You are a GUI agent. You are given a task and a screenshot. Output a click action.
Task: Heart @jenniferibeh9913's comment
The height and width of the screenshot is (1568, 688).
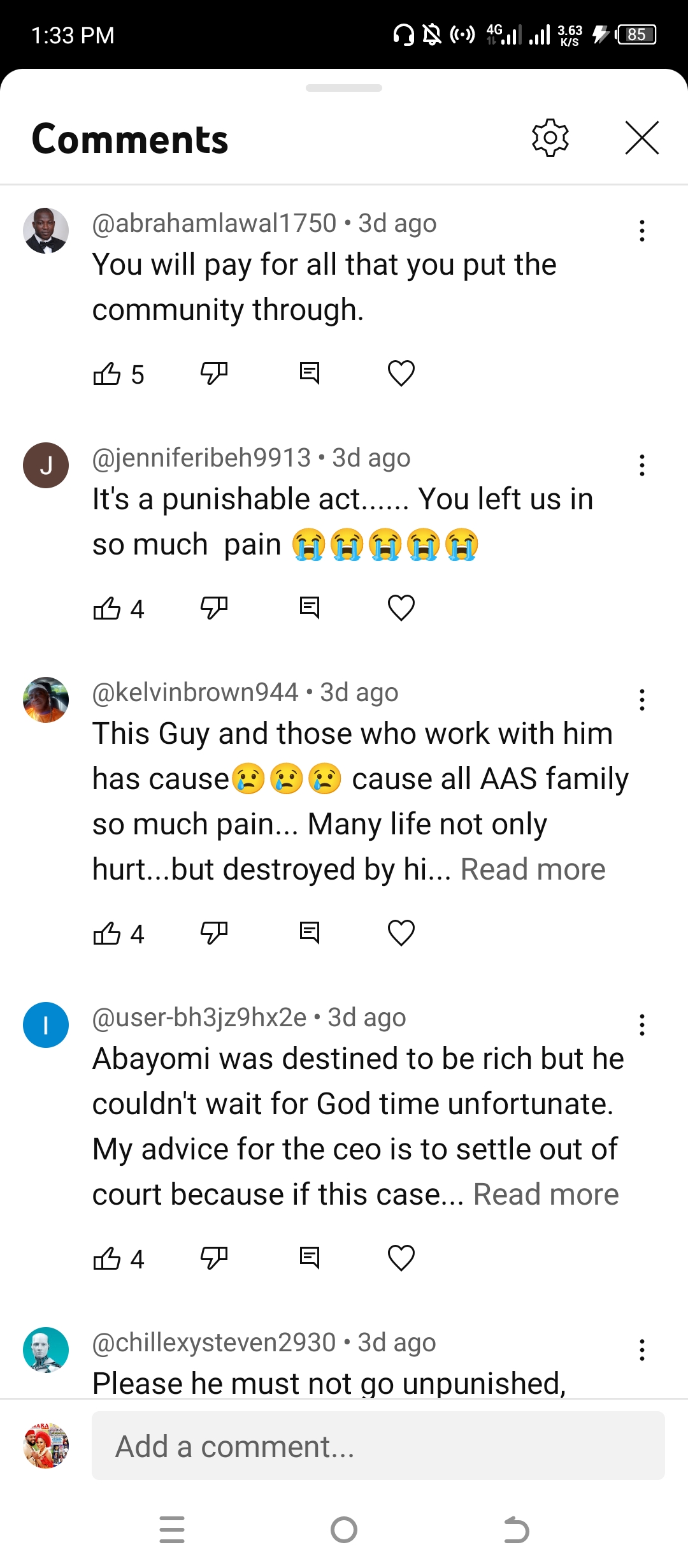pyautogui.click(x=401, y=607)
